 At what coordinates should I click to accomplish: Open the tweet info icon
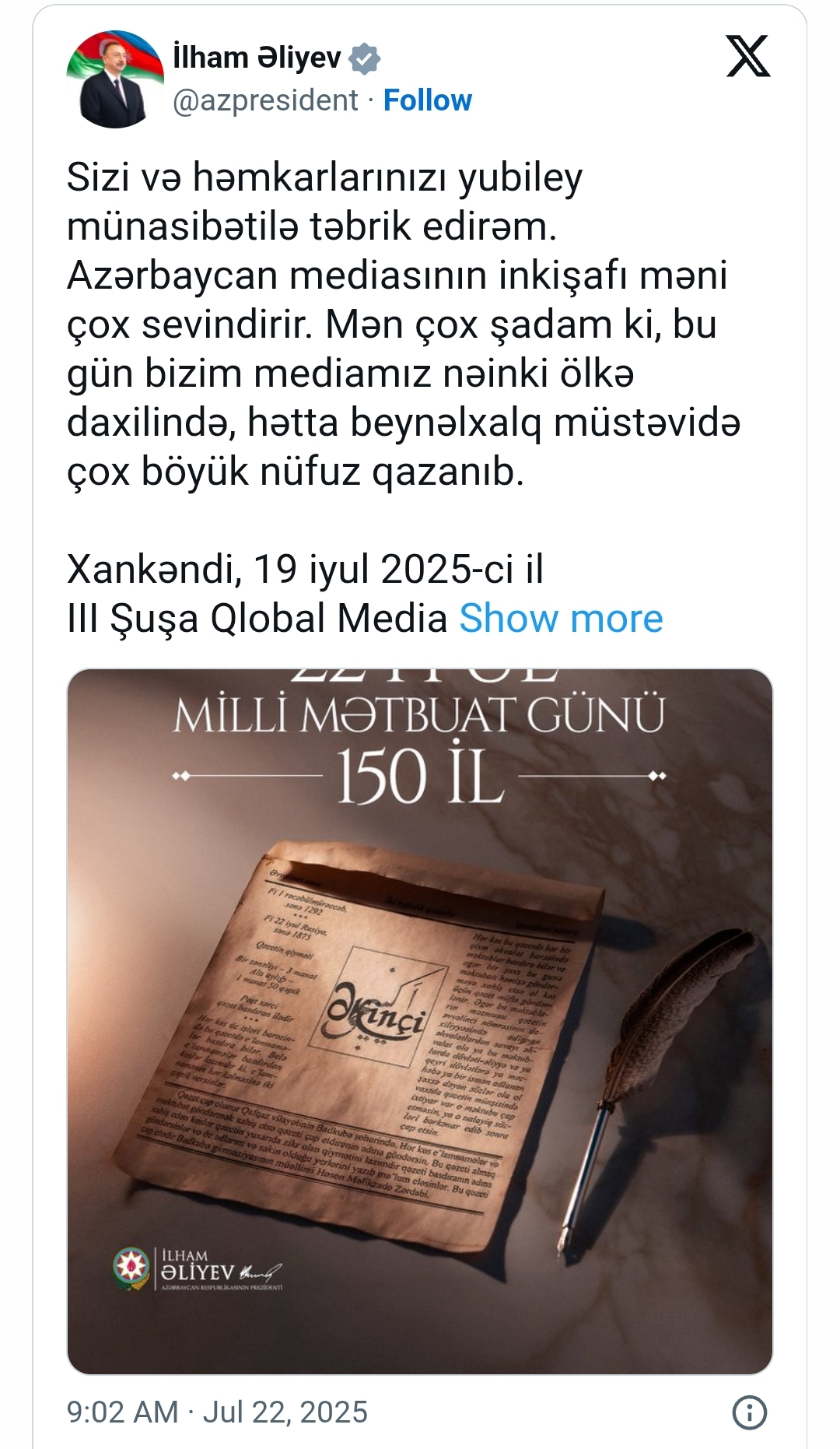(x=750, y=1412)
